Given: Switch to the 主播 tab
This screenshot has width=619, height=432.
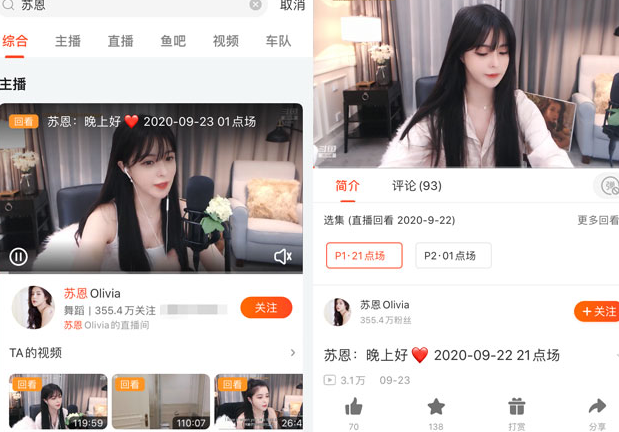Looking at the screenshot, I should click(x=68, y=41).
